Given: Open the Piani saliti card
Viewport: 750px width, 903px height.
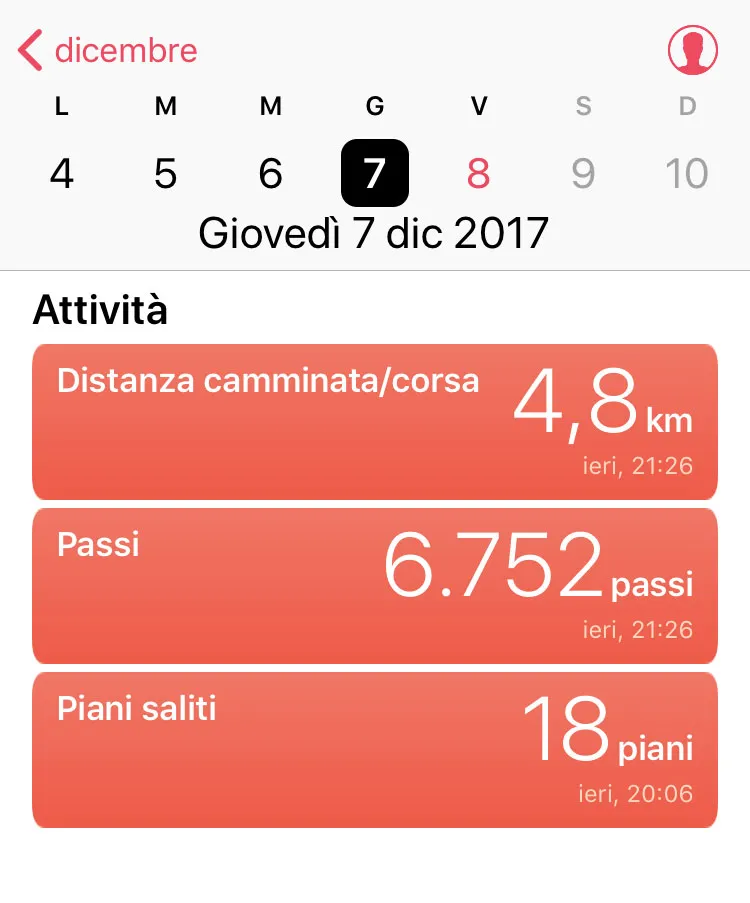Looking at the screenshot, I should [x=374, y=749].
